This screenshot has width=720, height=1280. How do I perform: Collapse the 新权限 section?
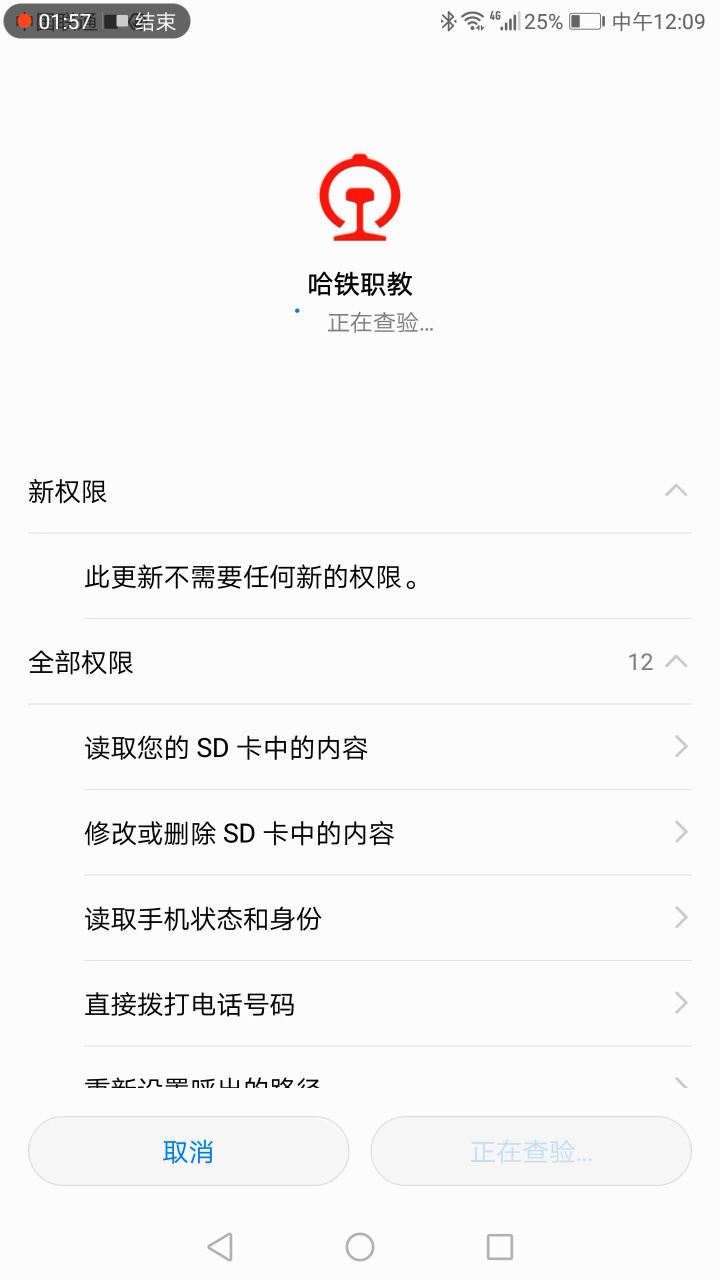pyautogui.click(x=677, y=490)
